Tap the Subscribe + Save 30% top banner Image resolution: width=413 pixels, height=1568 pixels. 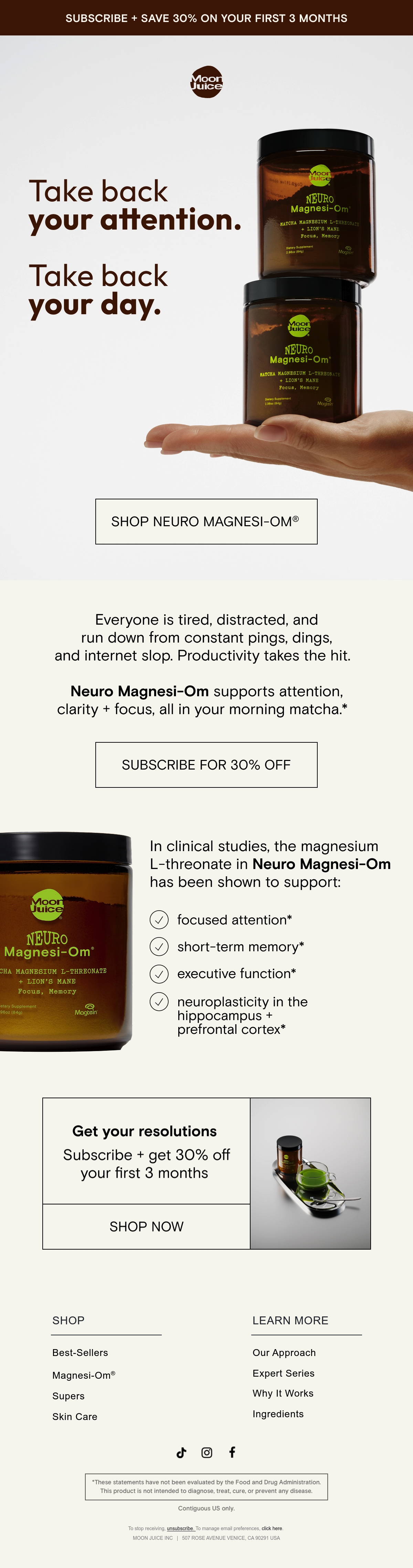pos(206,18)
